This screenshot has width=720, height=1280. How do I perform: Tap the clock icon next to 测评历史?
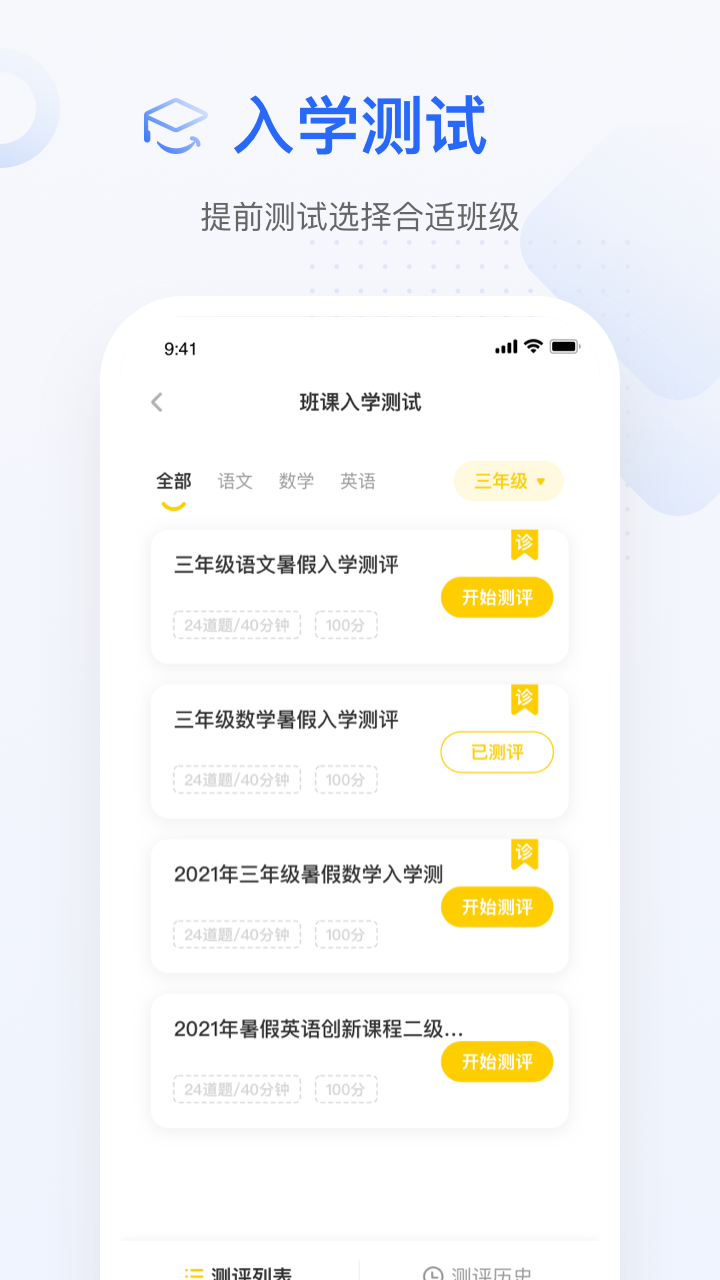pyautogui.click(x=432, y=1275)
